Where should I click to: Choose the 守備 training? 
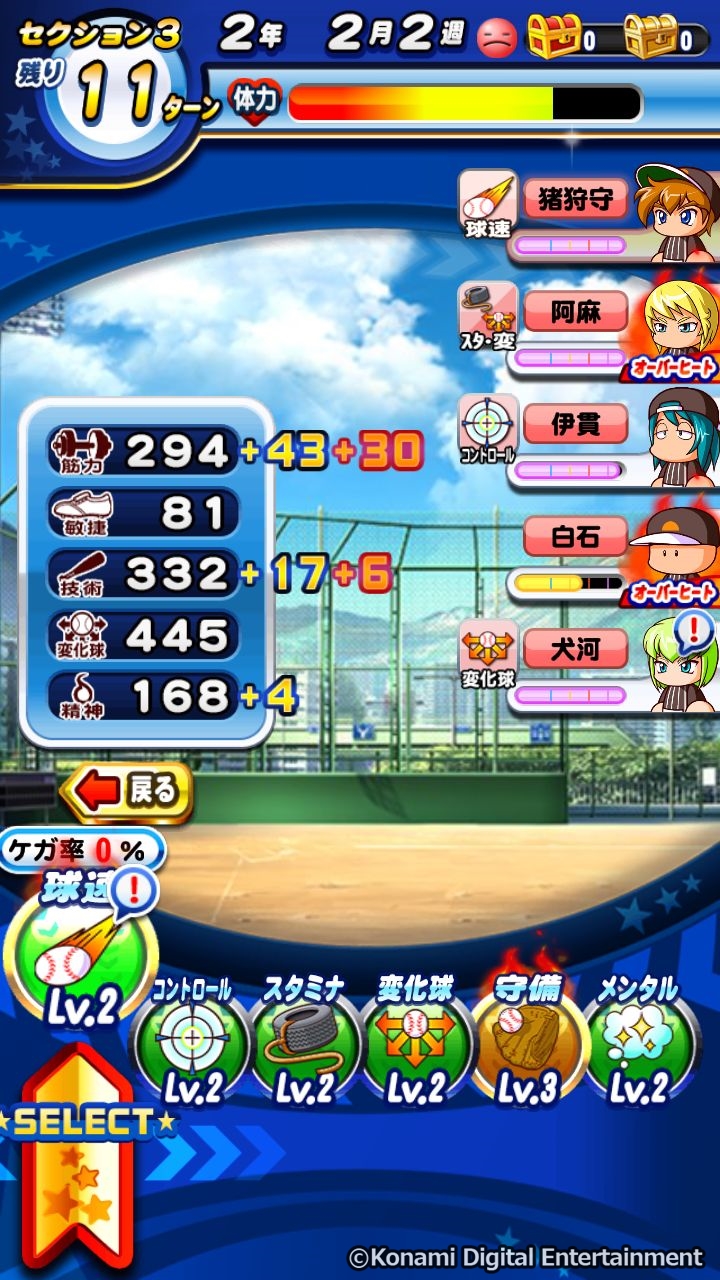tap(527, 1045)
